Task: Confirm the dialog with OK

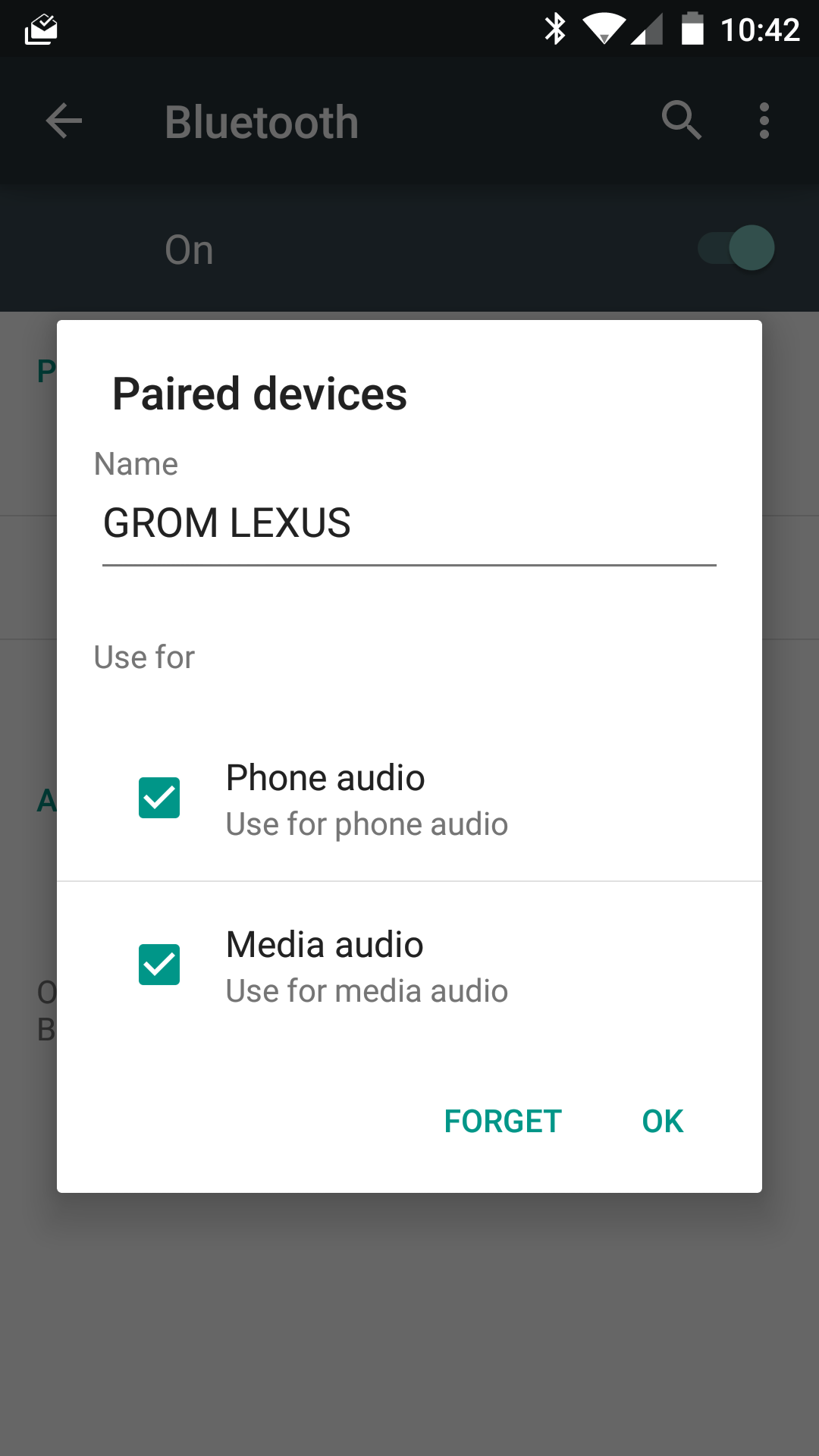Action: tap(662, 1122)
